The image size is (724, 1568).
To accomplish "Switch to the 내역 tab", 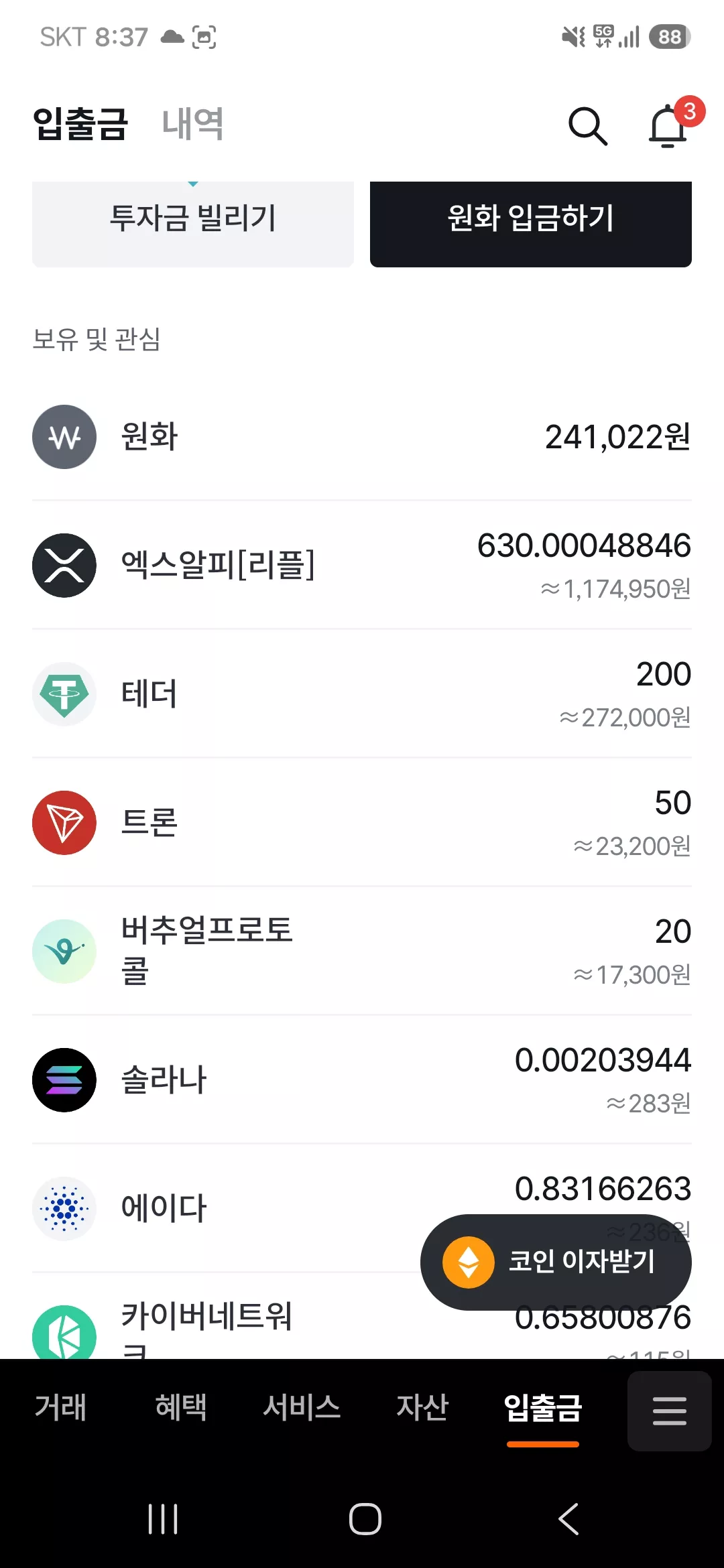I will [x=193, y=124].
